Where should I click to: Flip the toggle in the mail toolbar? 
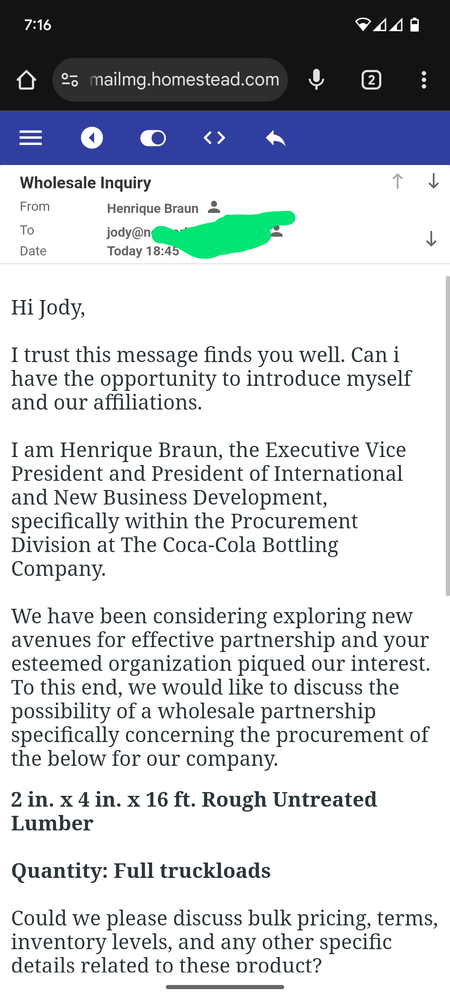153,138
